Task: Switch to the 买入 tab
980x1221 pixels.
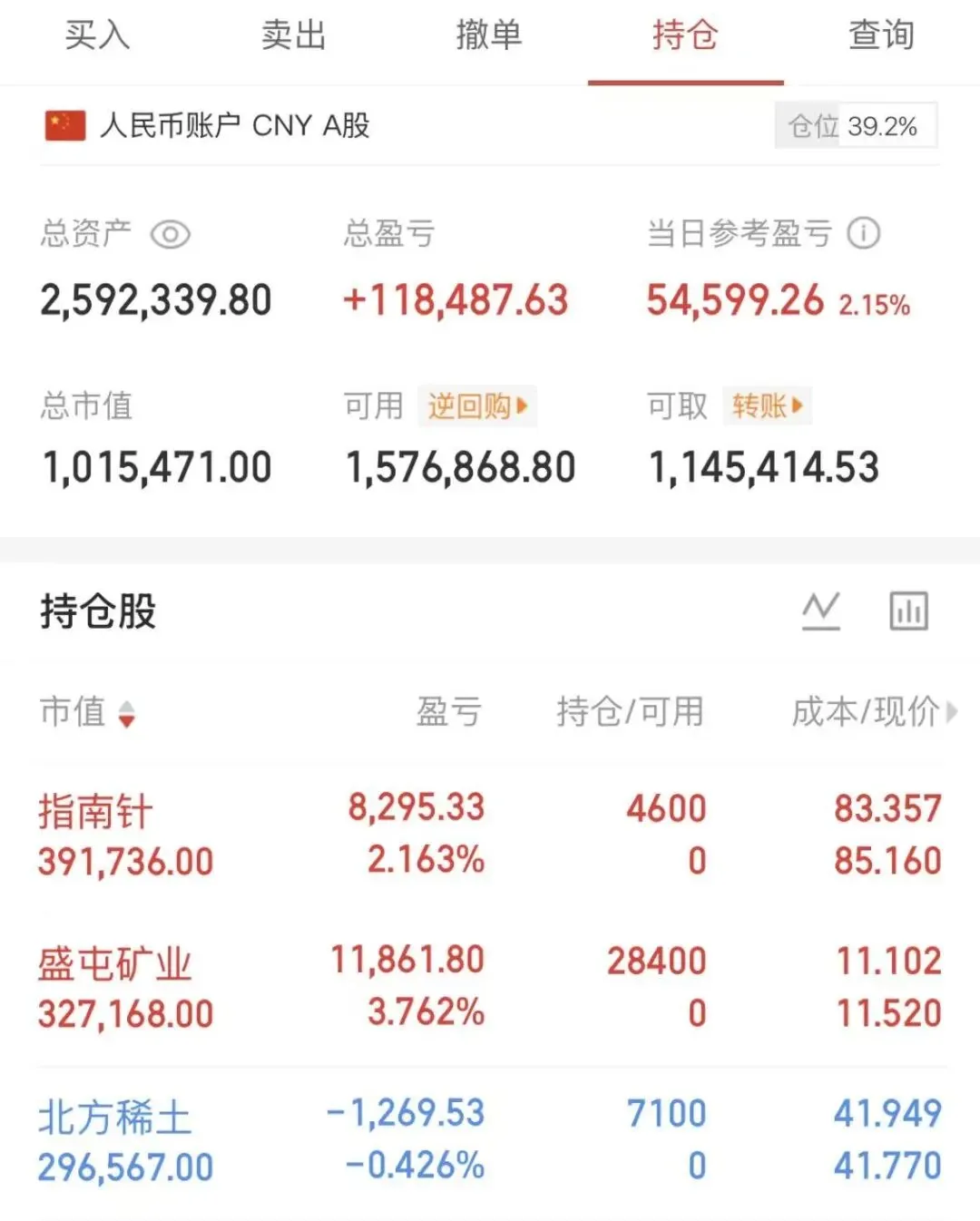Action: (98, 36)
